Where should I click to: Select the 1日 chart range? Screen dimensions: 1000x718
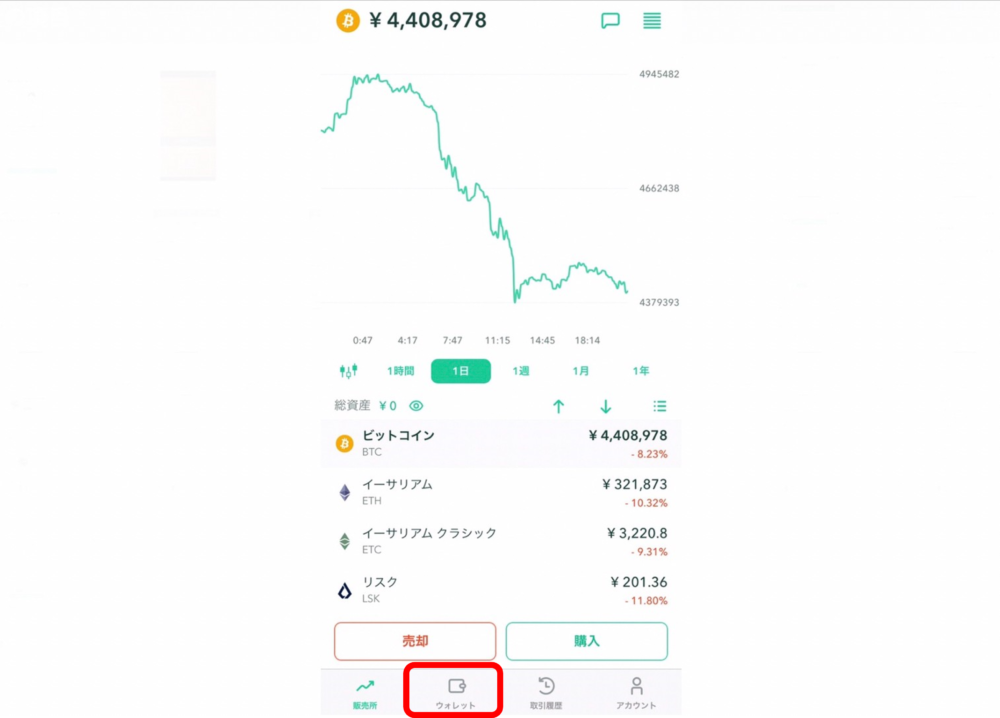[461, 371]
